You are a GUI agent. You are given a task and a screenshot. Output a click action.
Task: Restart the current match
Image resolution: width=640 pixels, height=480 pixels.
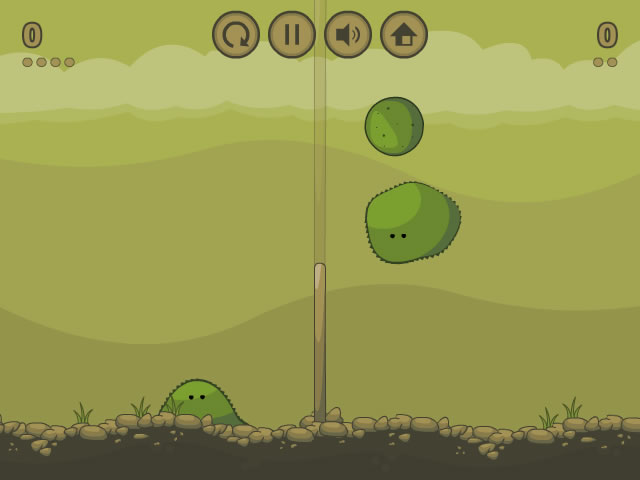(236, 35)
